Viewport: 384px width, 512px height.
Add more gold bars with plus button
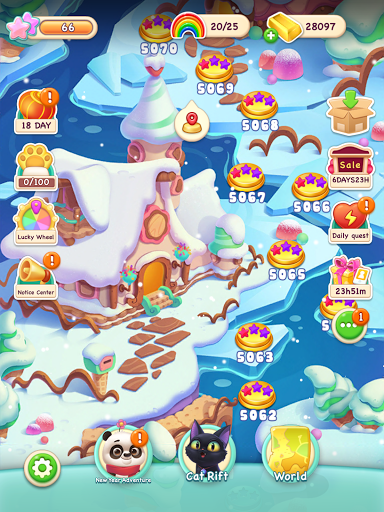point(271,35)
